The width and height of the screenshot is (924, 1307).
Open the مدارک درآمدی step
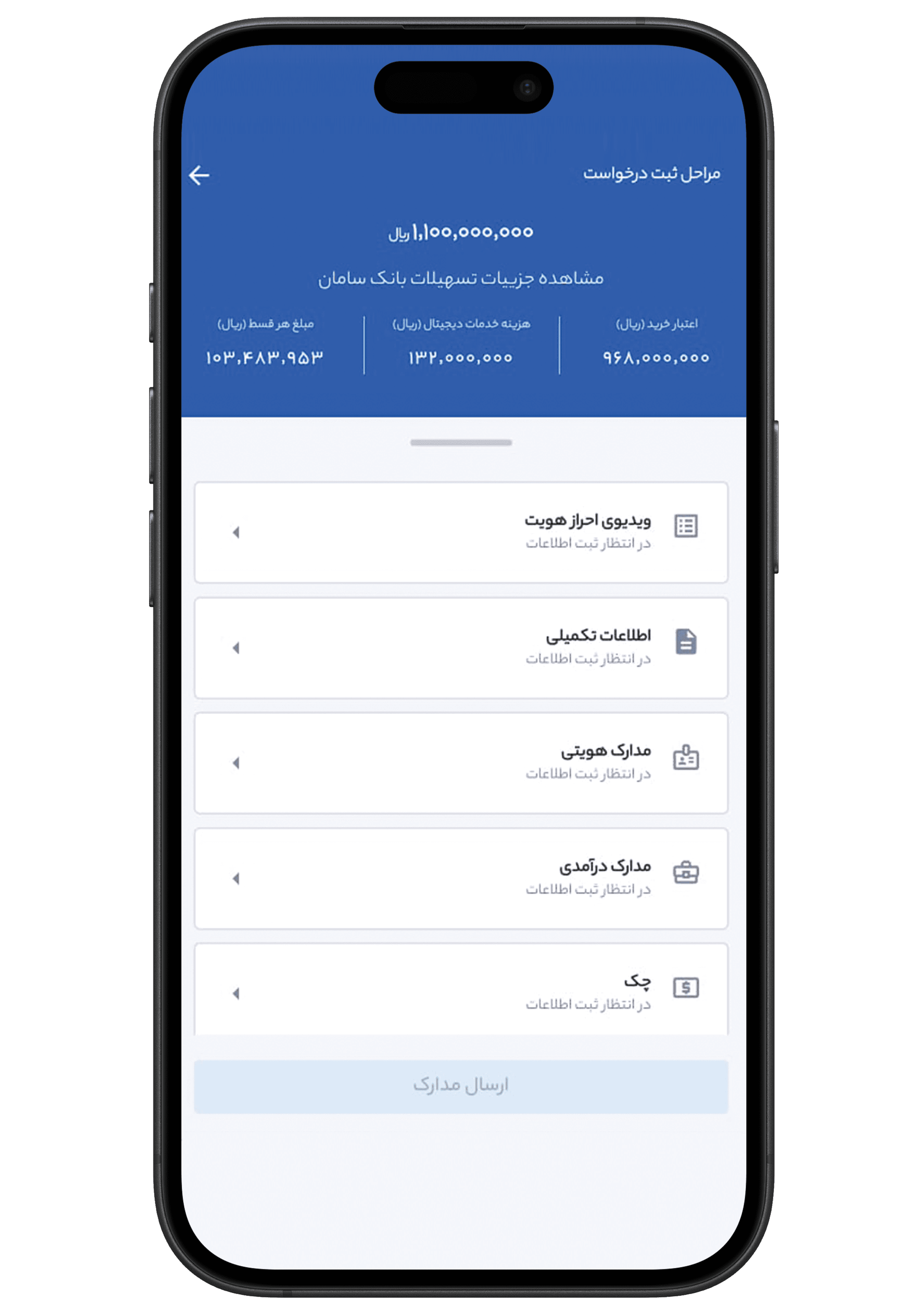pos(461,879)
